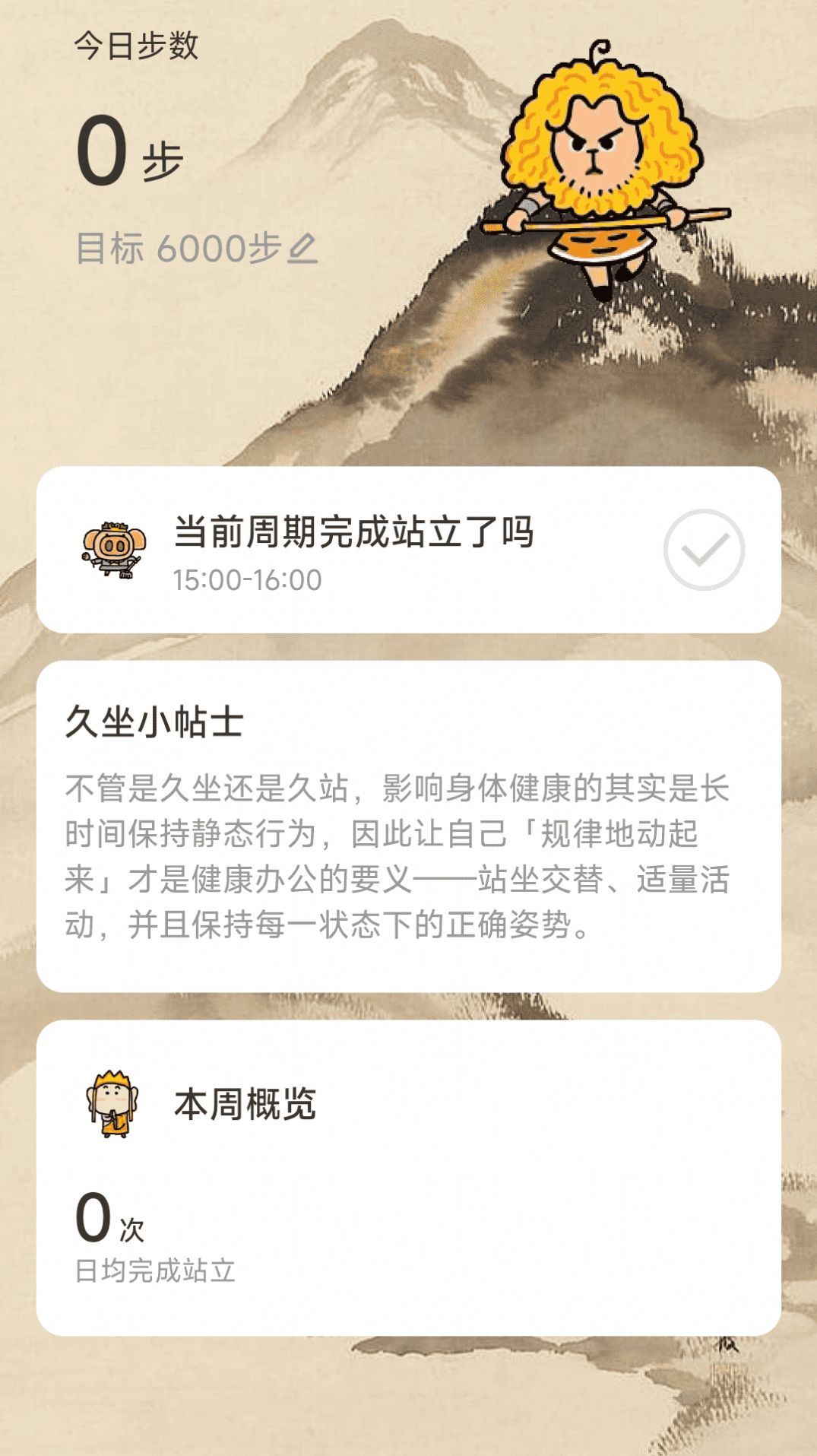Viewport: 817px width, 1456px height.
Task: Open the 本周概览 weekly overview card
Action: (x=408, y=1176)
